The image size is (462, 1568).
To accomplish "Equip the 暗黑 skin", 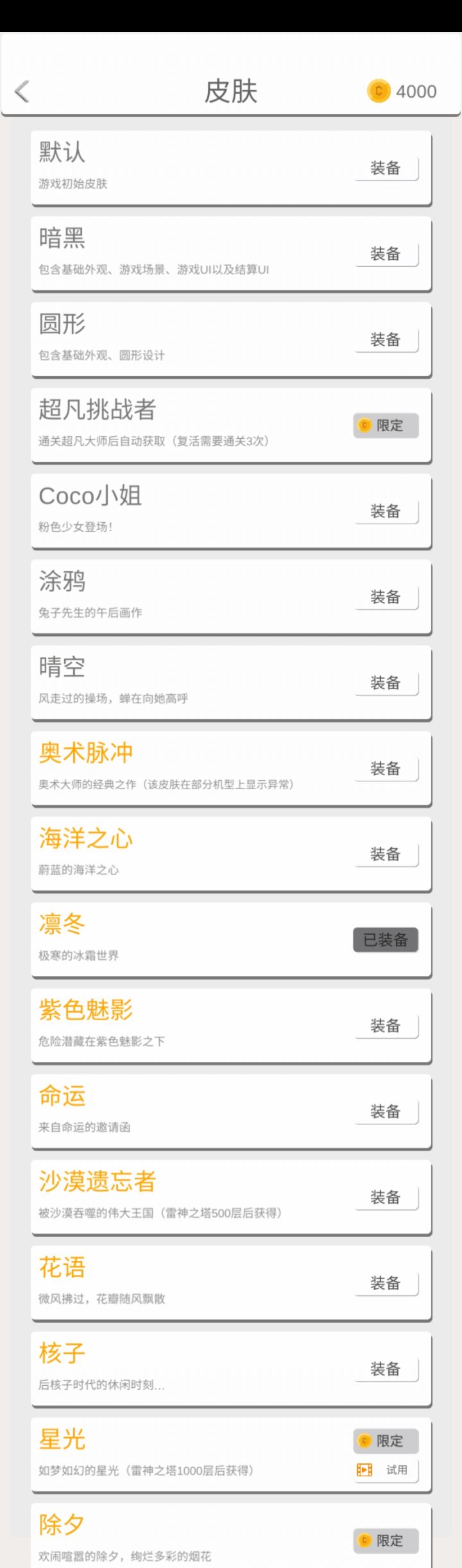I will (x=386, y=254).
